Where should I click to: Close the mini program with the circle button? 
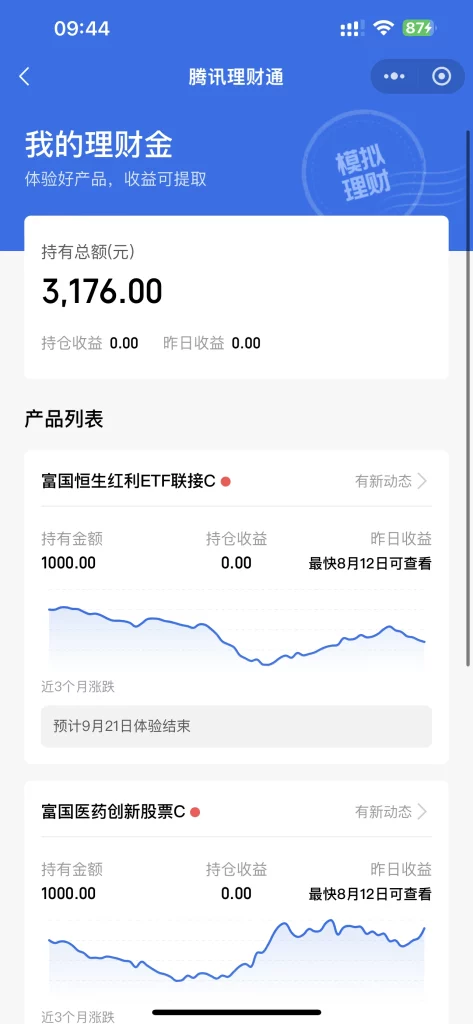click(442, 77)
